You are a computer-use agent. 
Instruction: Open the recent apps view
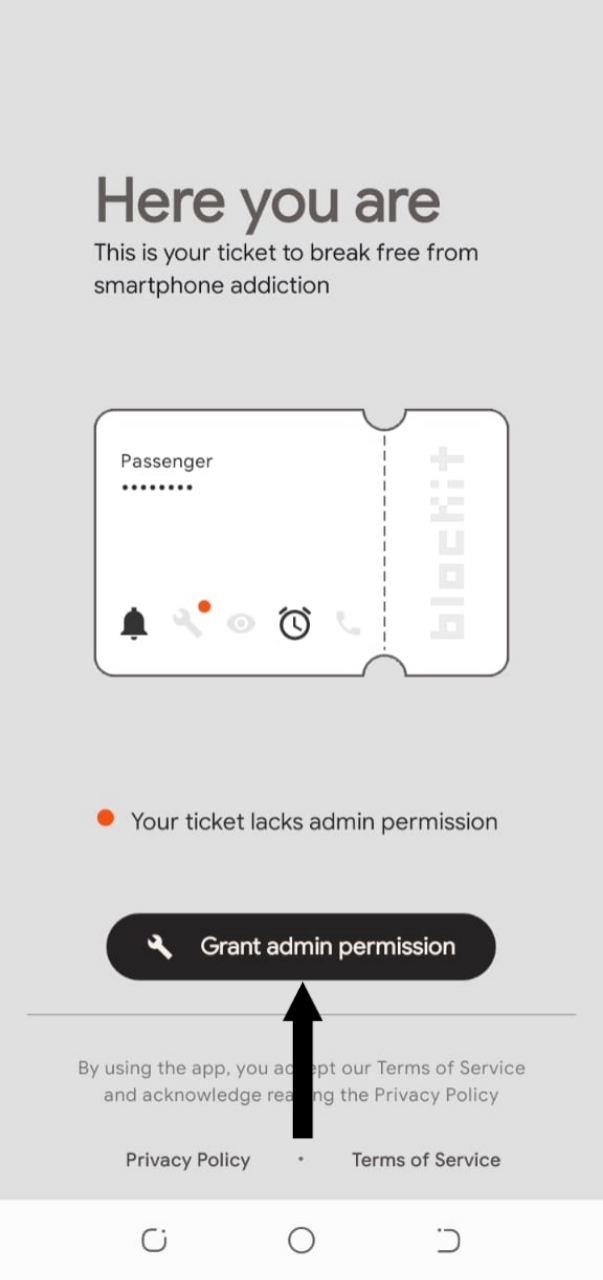[x=153, y=1241]
